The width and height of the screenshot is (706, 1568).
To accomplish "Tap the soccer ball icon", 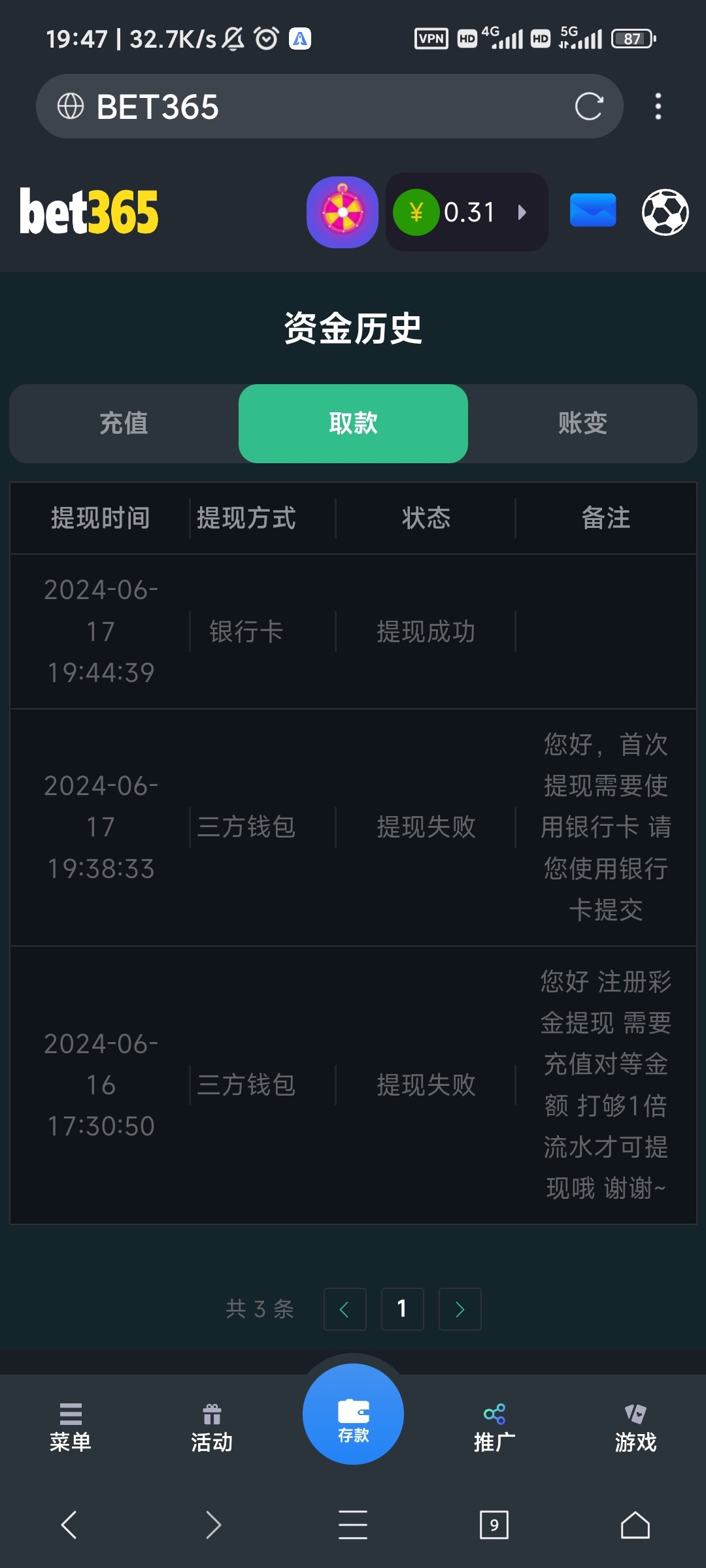I will (665, 212).
